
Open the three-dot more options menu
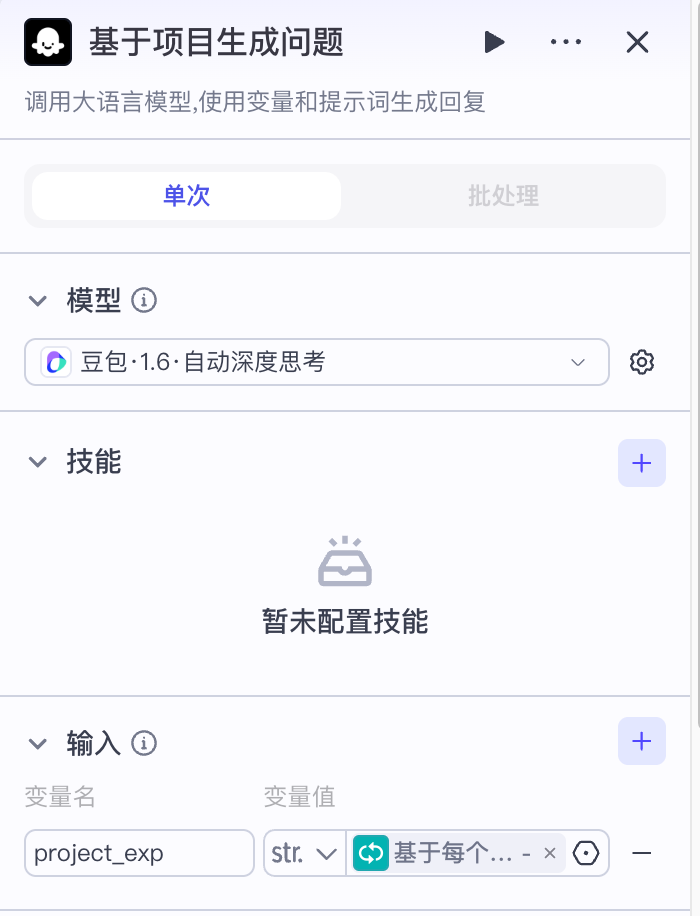[566, 42]
